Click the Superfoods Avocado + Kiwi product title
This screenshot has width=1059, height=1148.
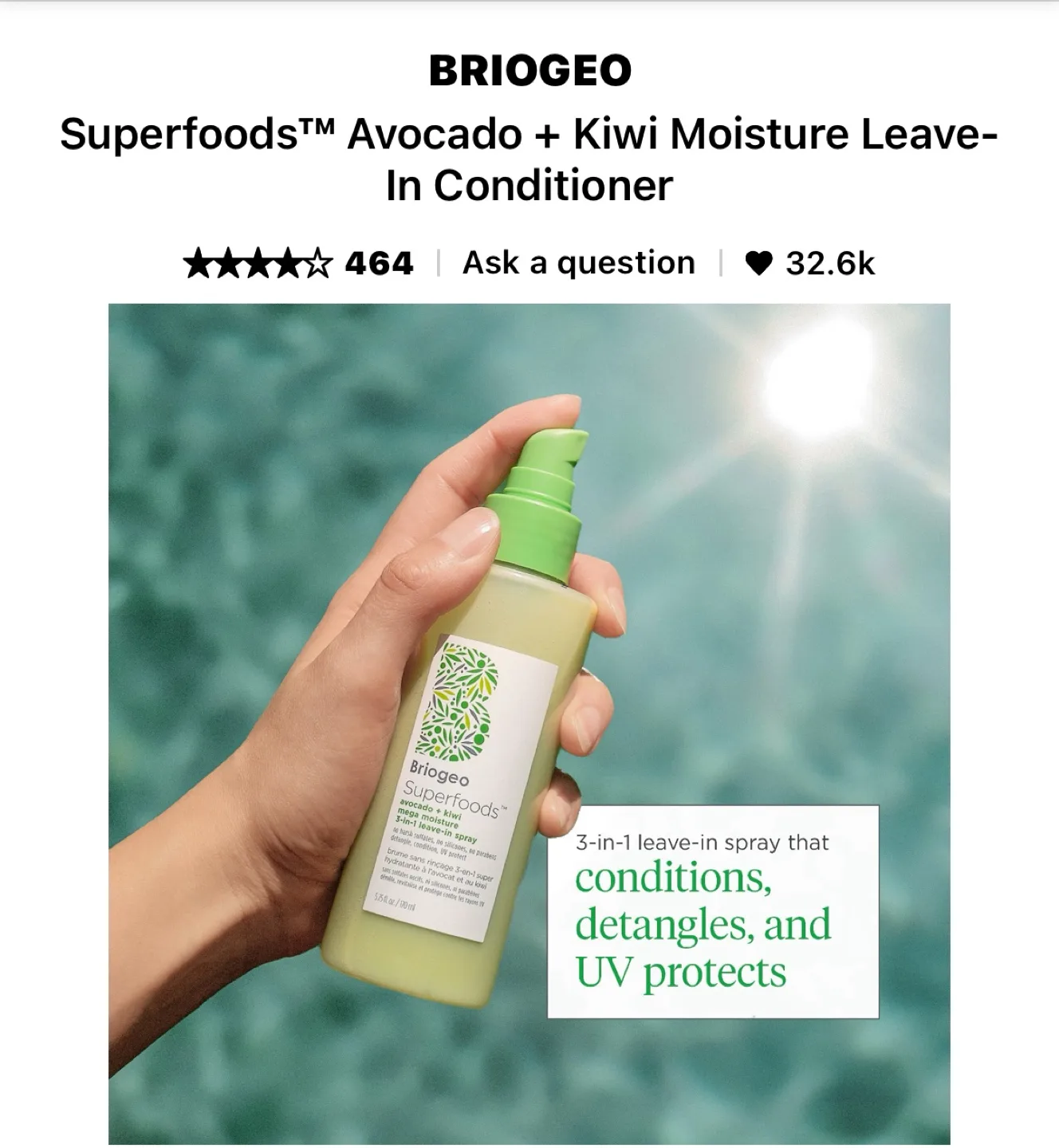click(529, 159)
